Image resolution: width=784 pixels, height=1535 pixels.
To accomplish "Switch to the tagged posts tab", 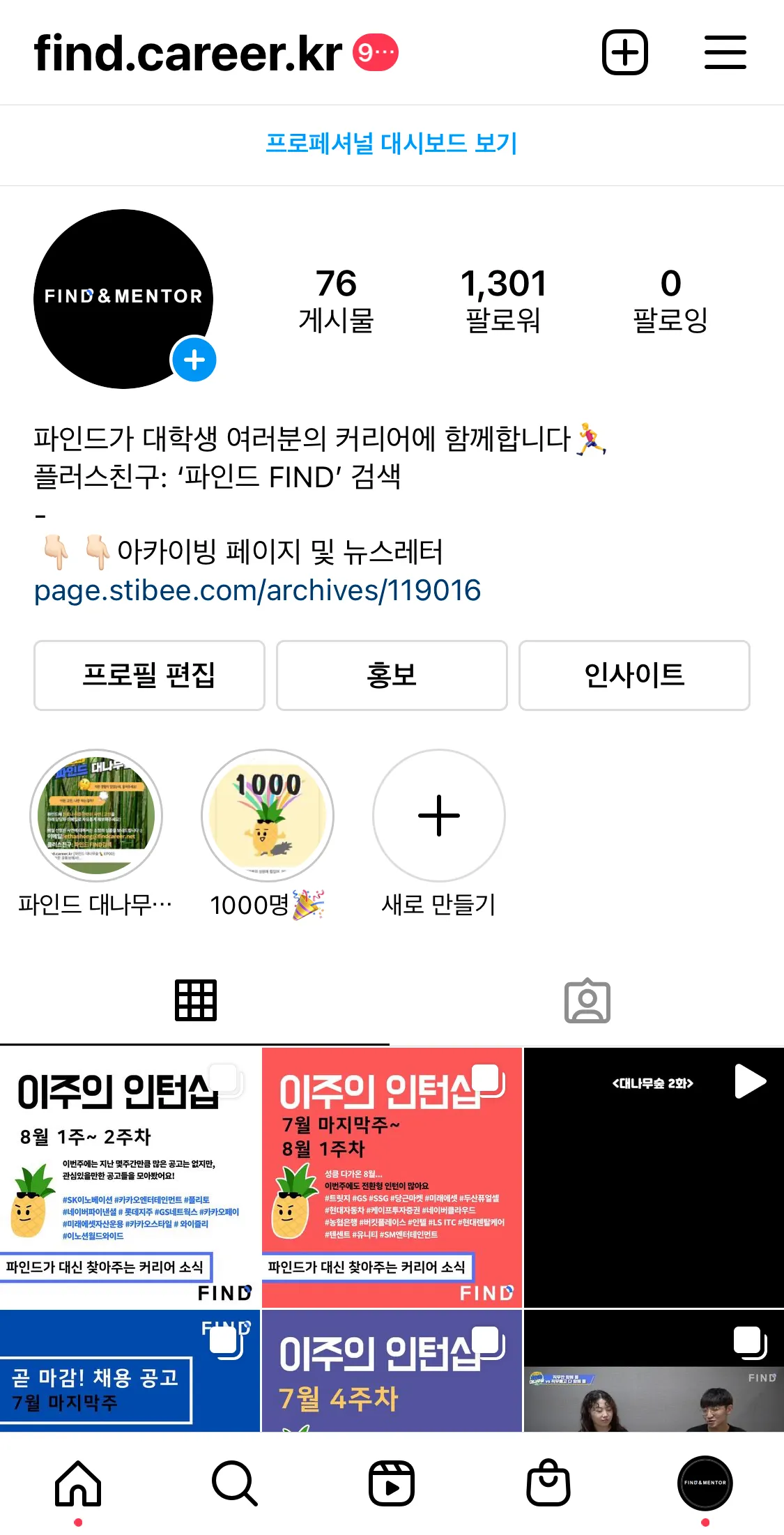I will pyautogui.click(x=587, y=1001).
